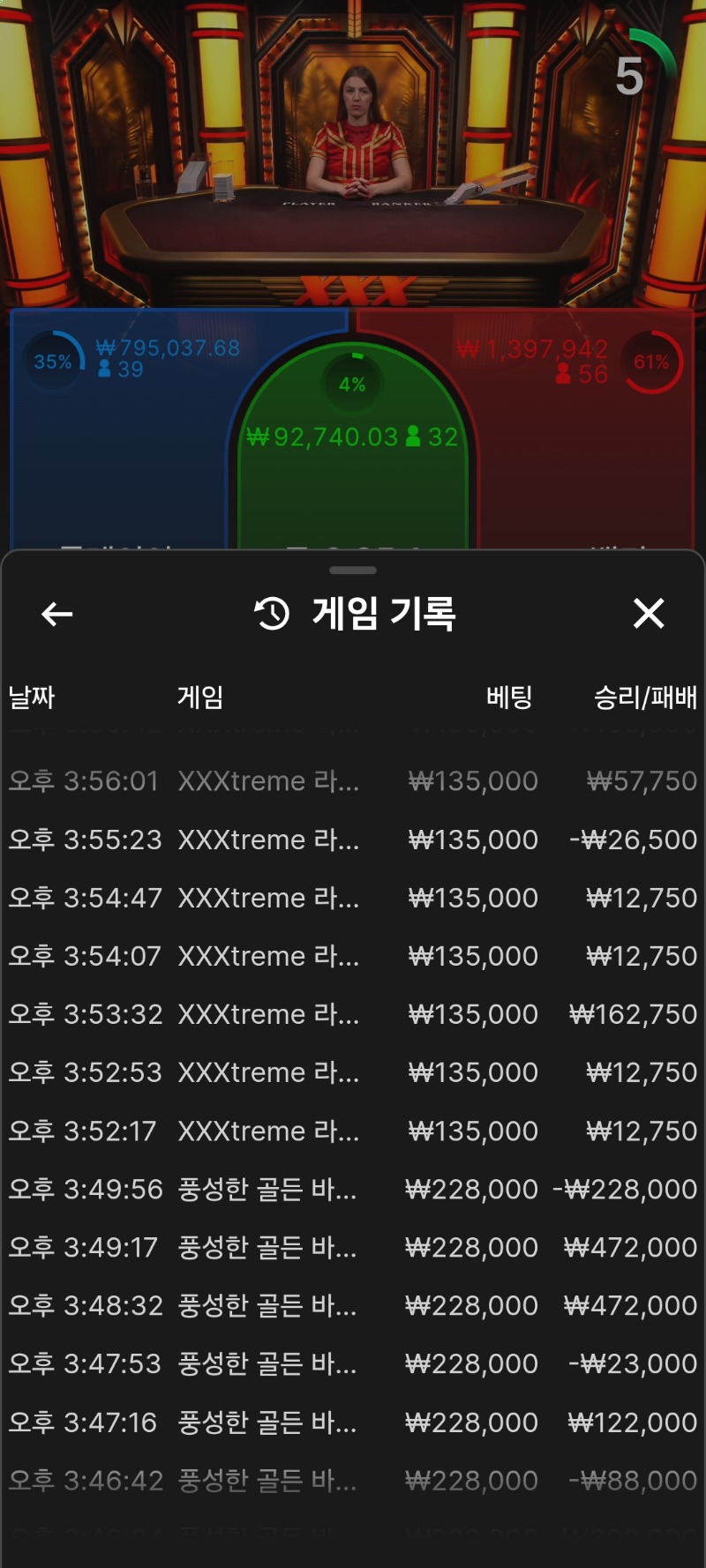Open the 3:55:23 XXXtreme game record
Viewport: 706px width, 1568px height.
coord(353,840)
